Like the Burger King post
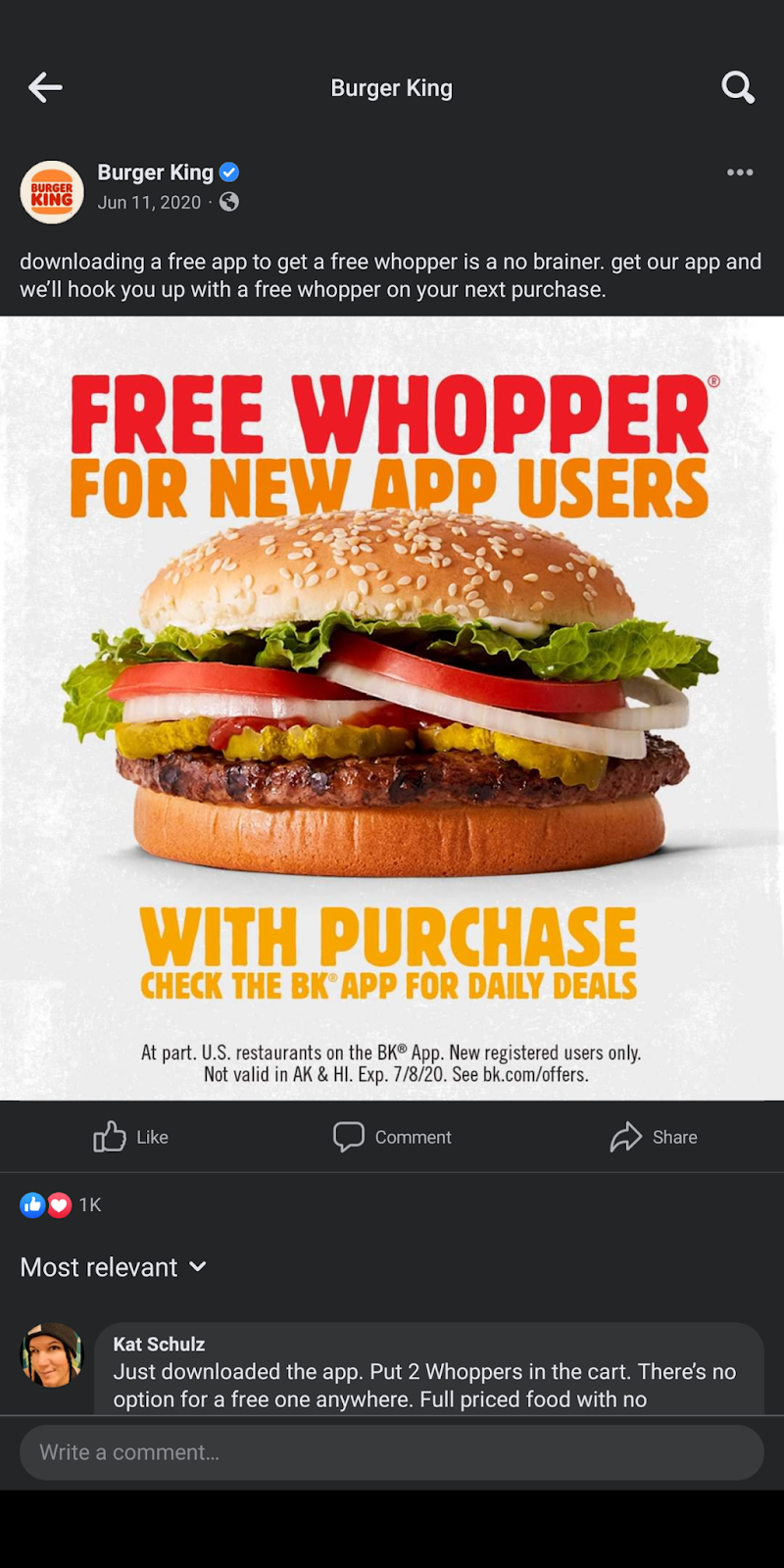Image resolution: width=784 pixels, height=1568 pixels. (131, 1137)
